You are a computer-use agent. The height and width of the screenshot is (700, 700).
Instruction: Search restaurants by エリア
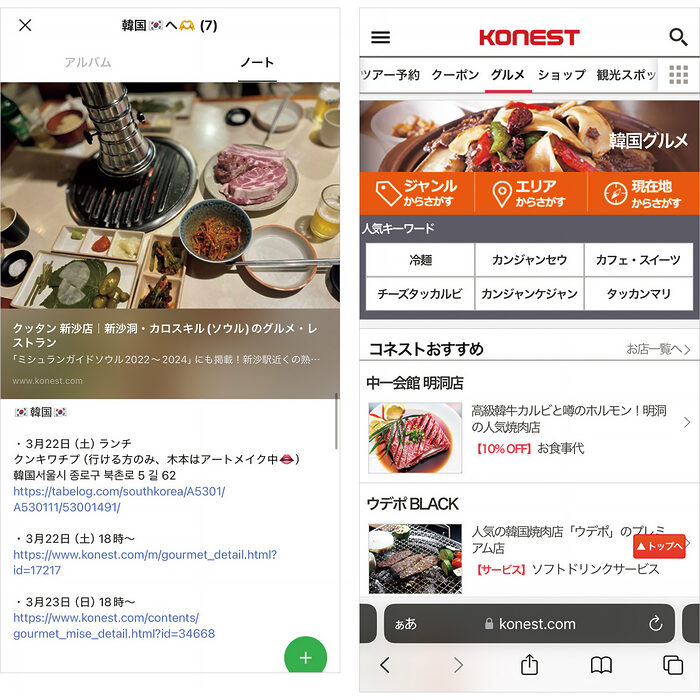point(529,193)
